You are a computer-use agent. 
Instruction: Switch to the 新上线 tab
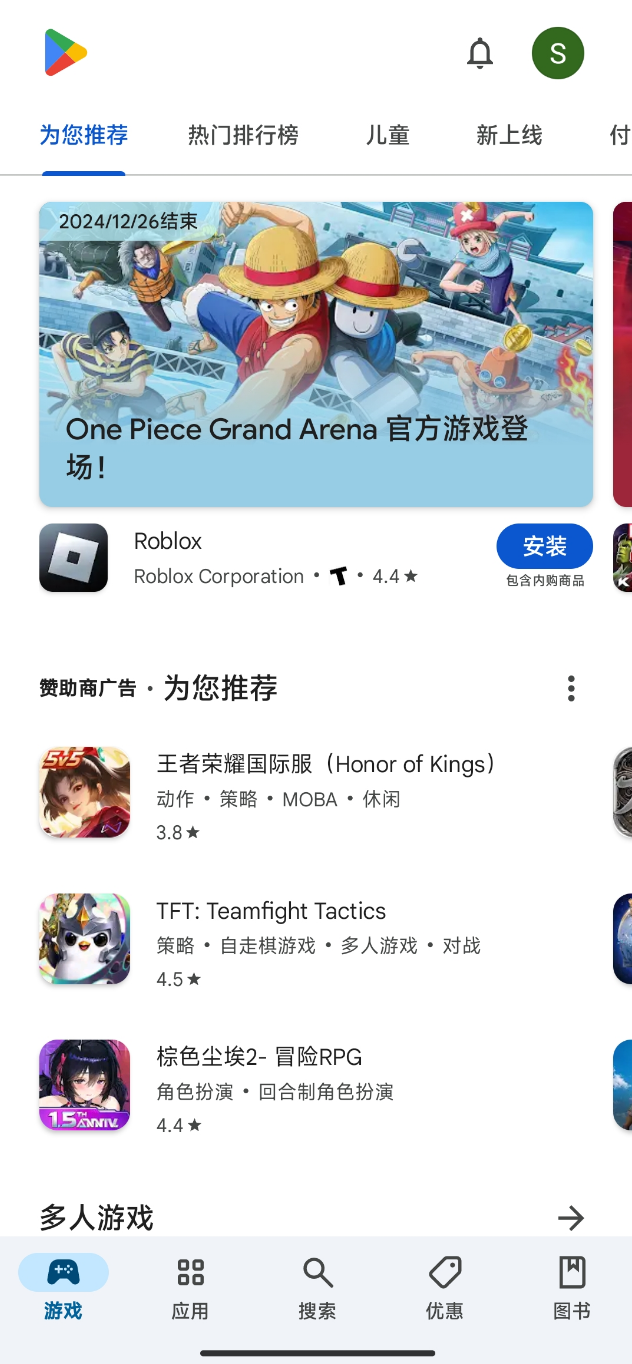point(509,135)
